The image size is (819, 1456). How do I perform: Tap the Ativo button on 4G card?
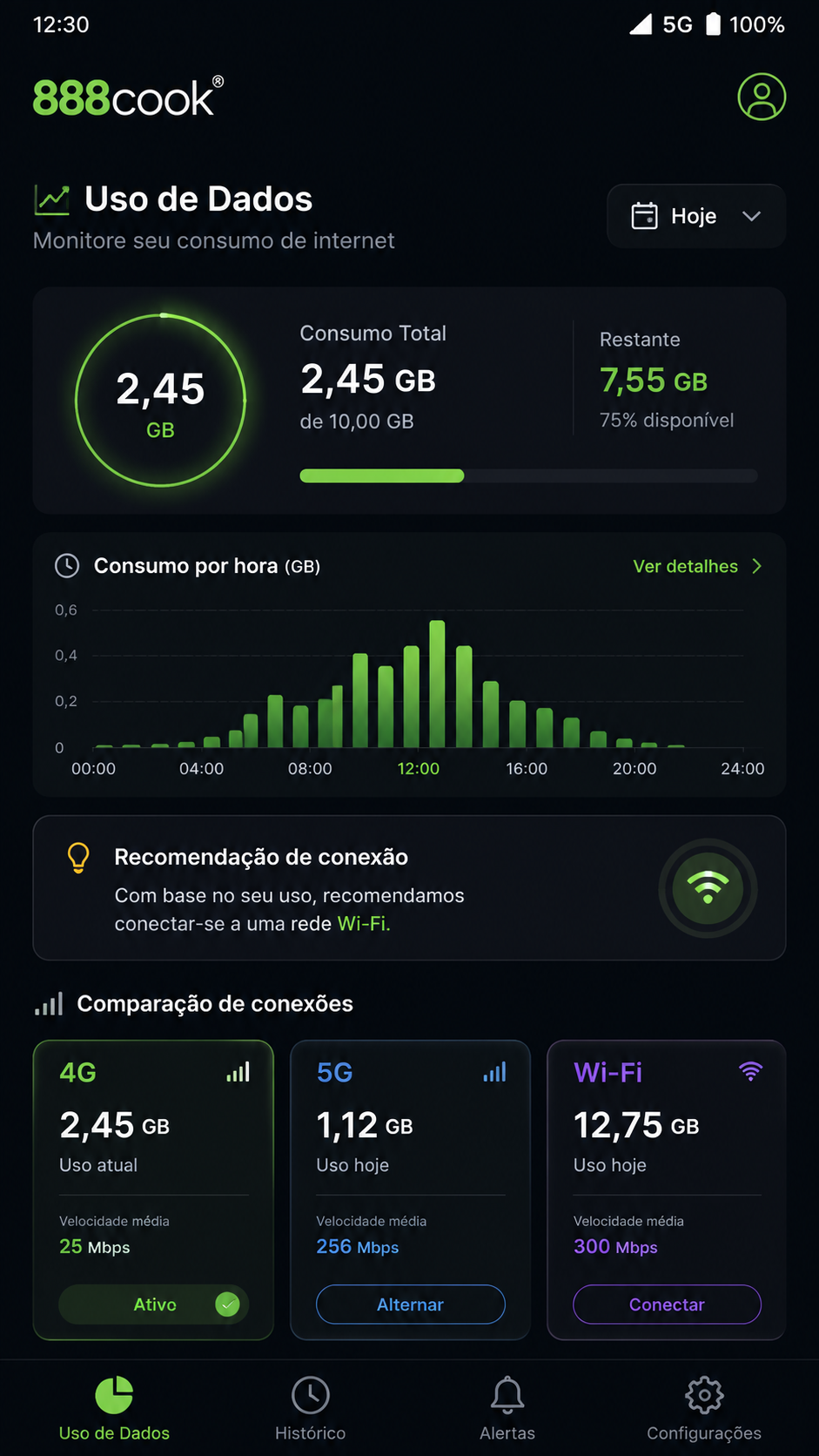click(154, 1304)
